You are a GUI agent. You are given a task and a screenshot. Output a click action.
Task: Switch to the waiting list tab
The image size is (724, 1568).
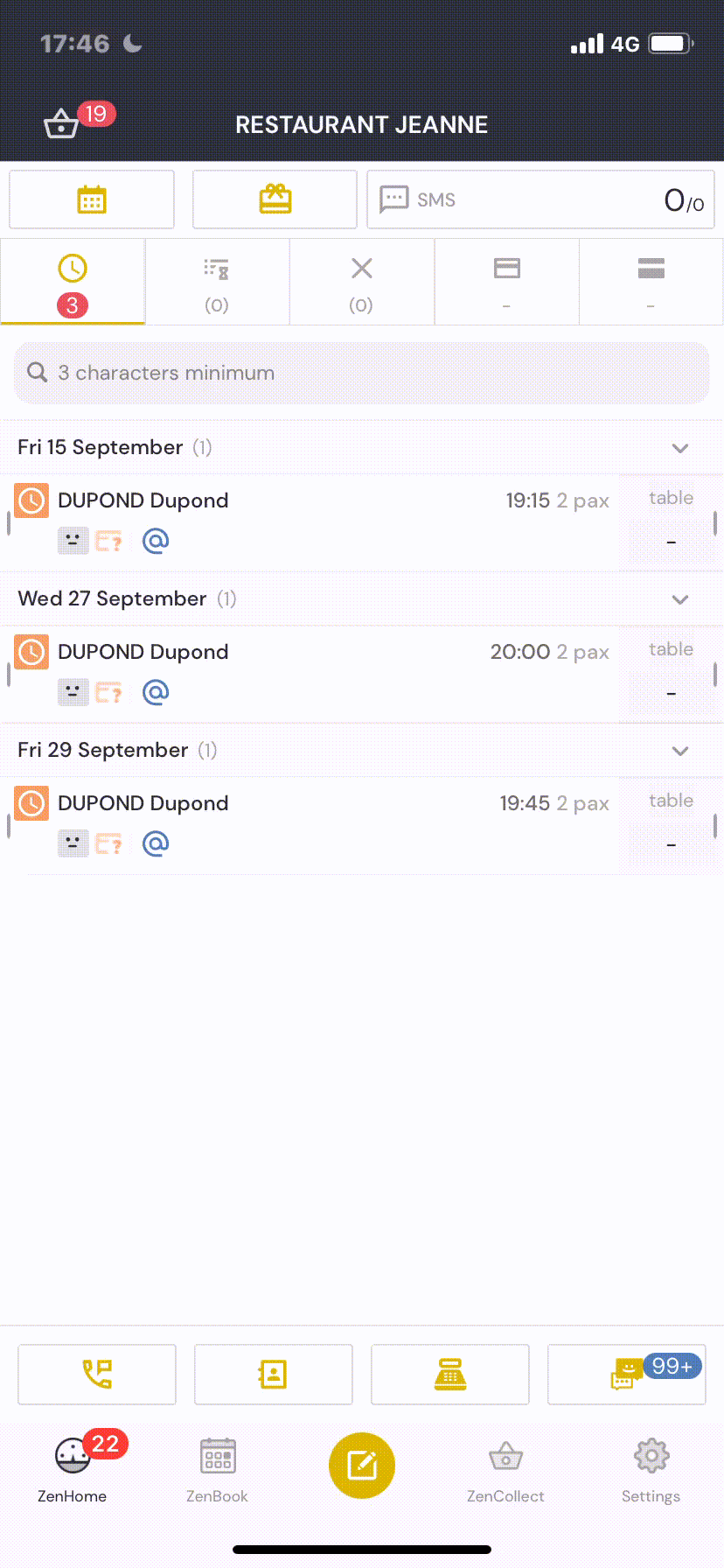(x=217, y=282)
